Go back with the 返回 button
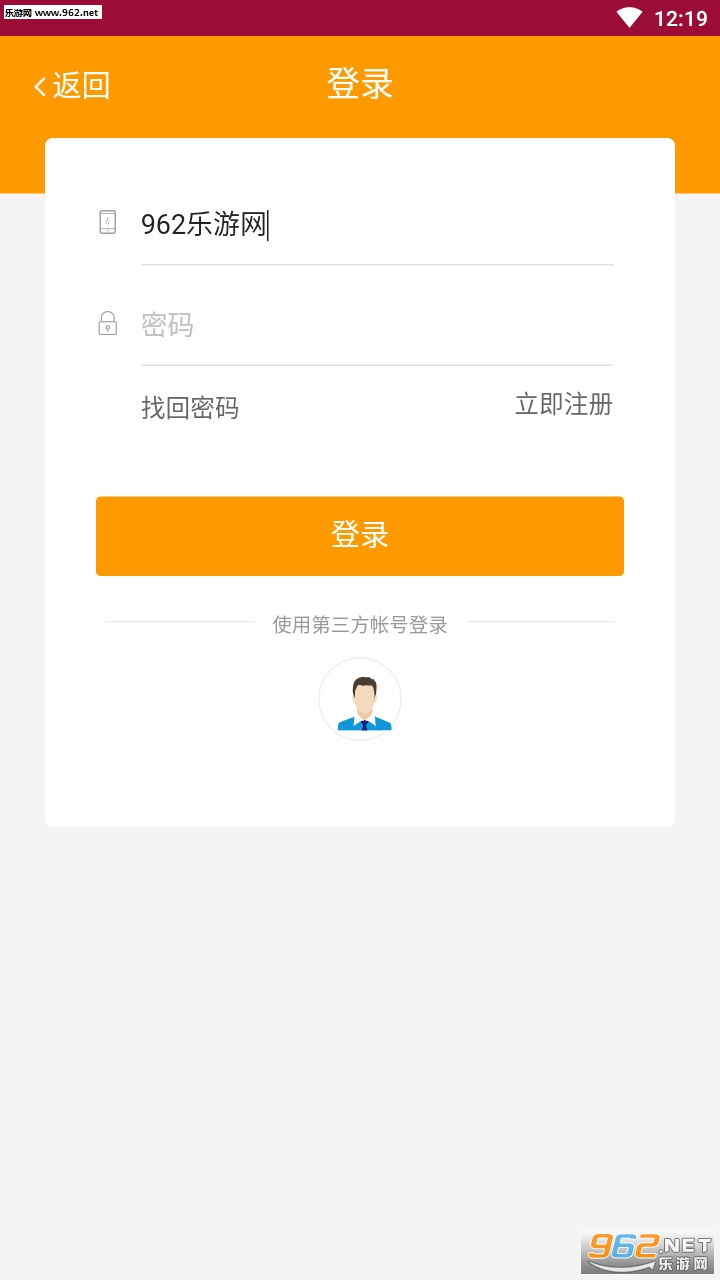720x1280 pixels. (x=71, y=86)
